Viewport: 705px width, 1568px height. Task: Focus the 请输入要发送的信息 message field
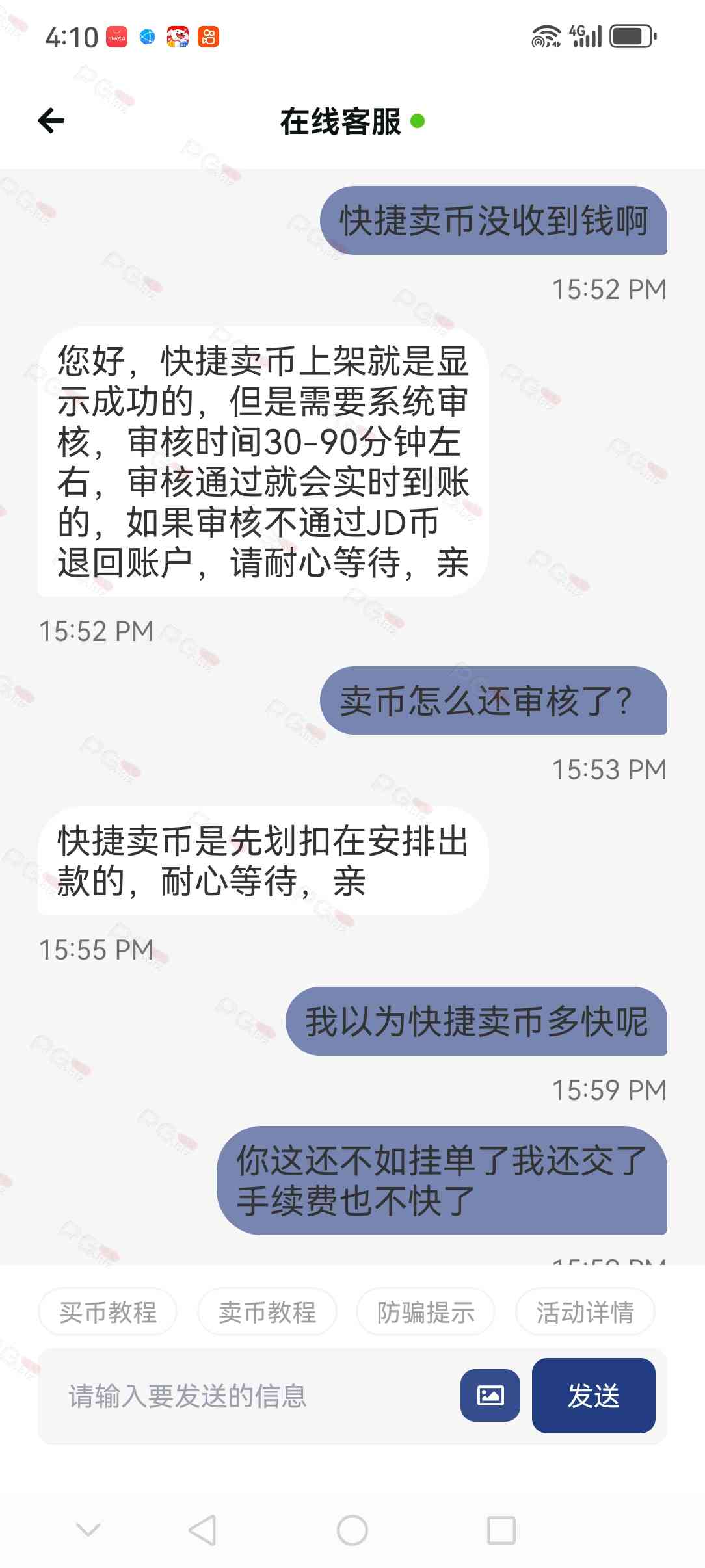pyautogui.click(x=247, y=1396)
